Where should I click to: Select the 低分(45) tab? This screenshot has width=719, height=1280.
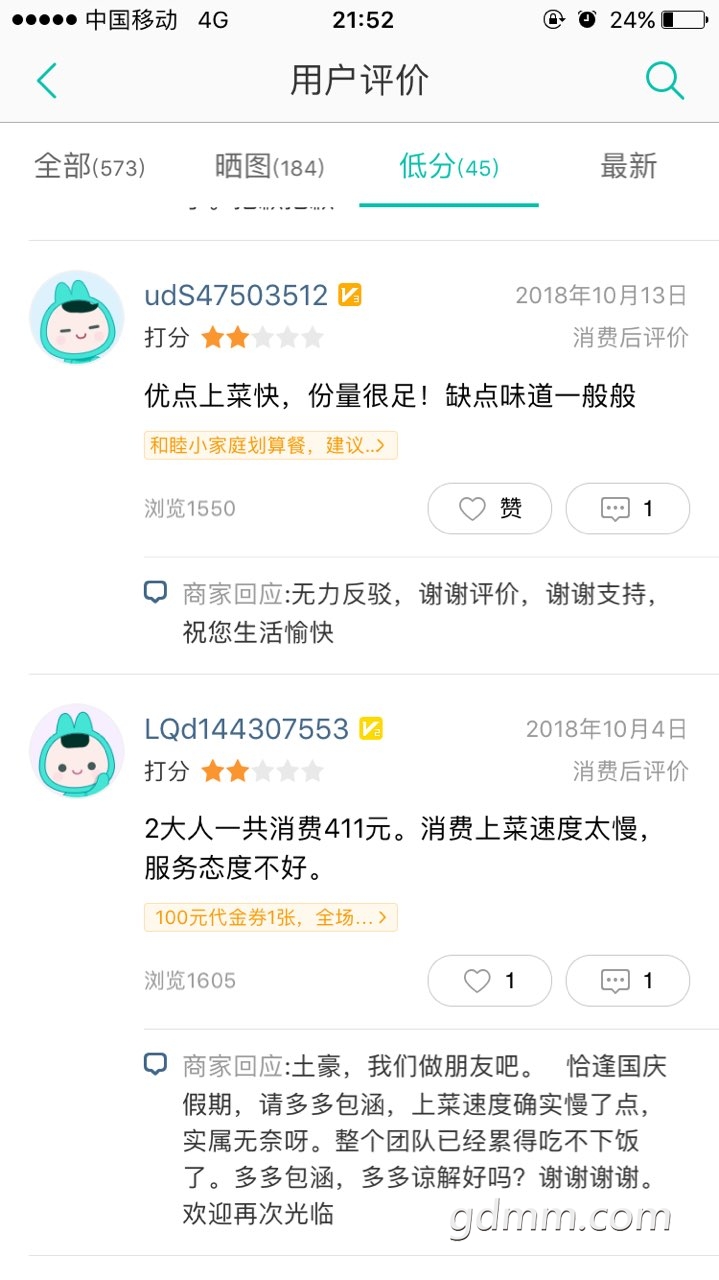(448, 167)
